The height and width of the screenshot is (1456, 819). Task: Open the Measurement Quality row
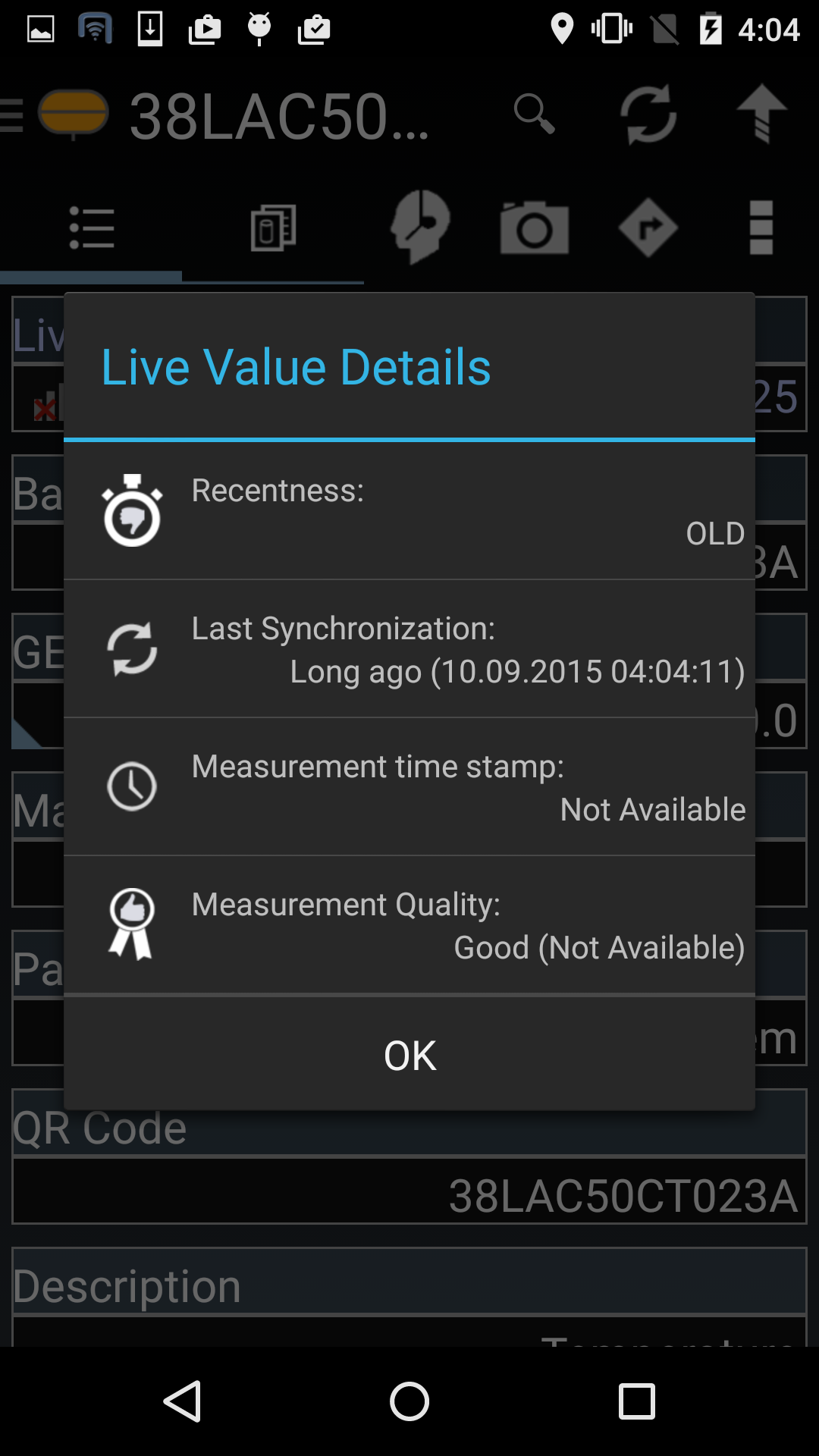[409, 925]
